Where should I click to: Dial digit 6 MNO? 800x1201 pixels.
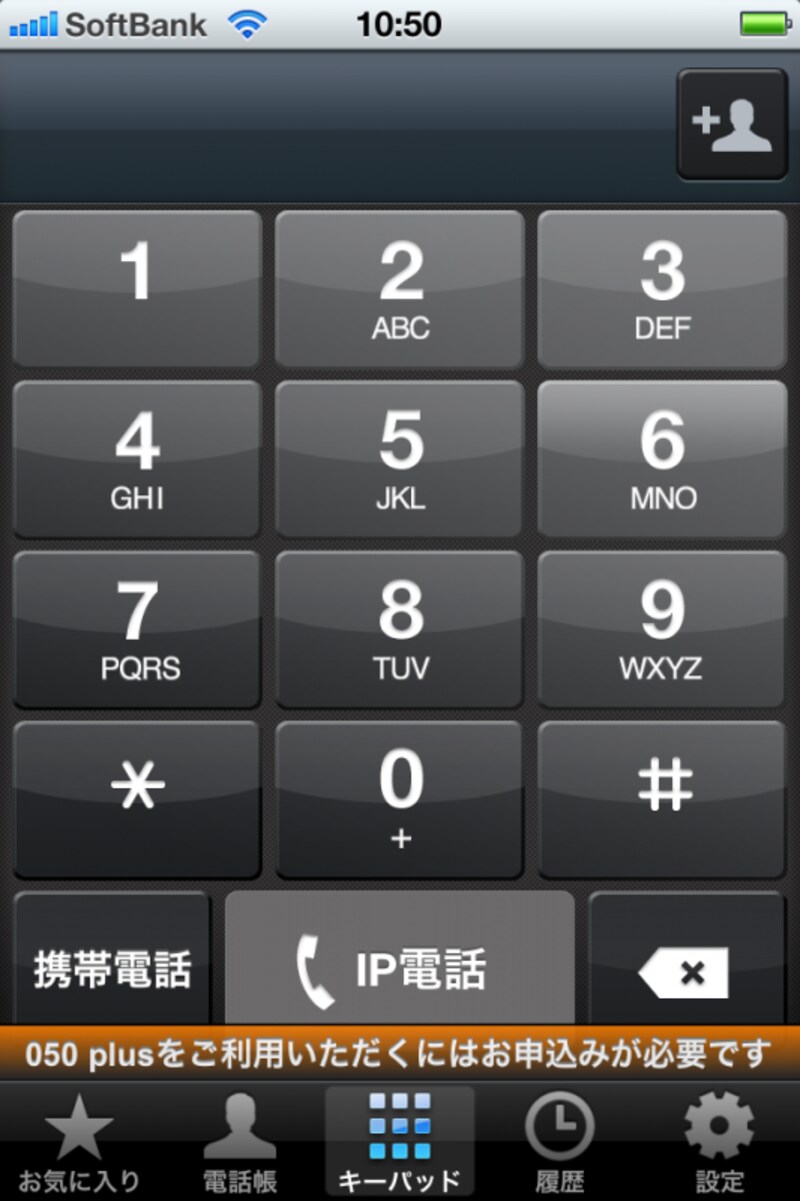662,459
